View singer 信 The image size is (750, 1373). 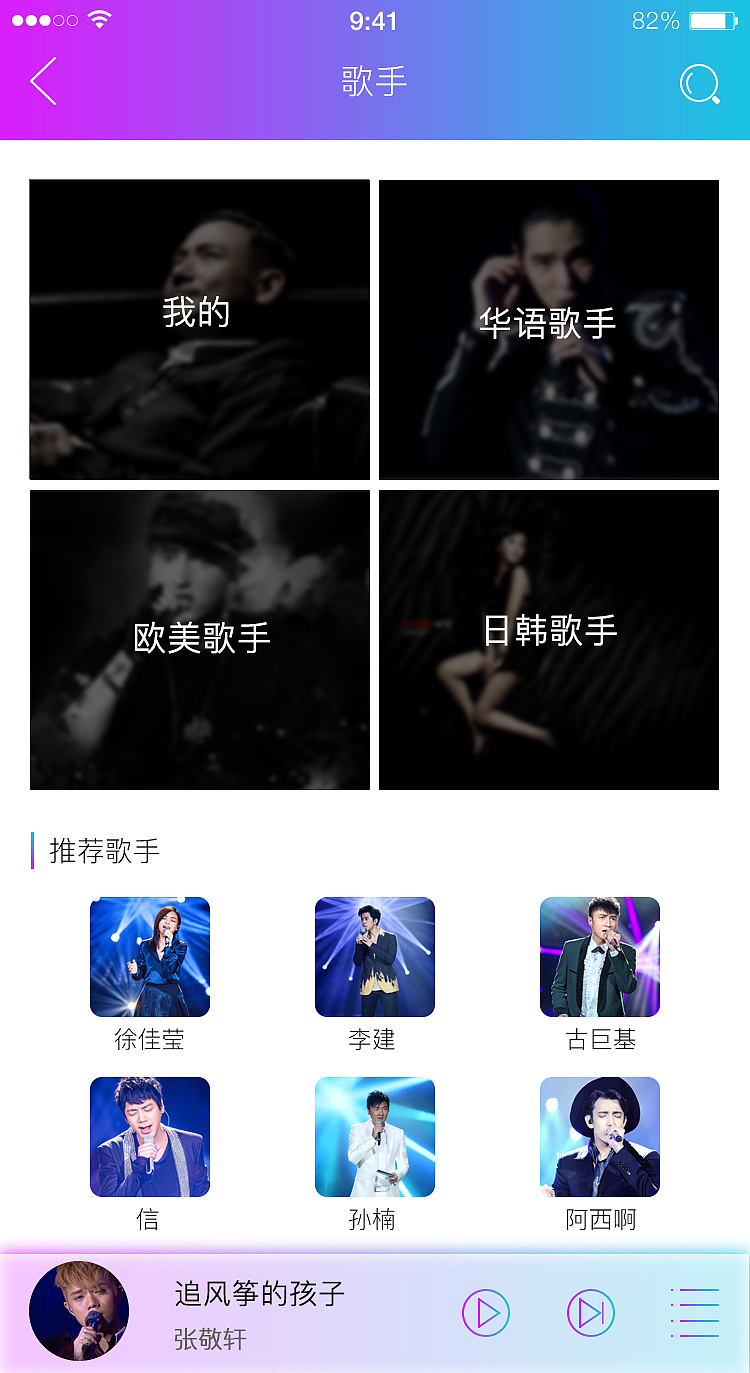click(150, 1136)
